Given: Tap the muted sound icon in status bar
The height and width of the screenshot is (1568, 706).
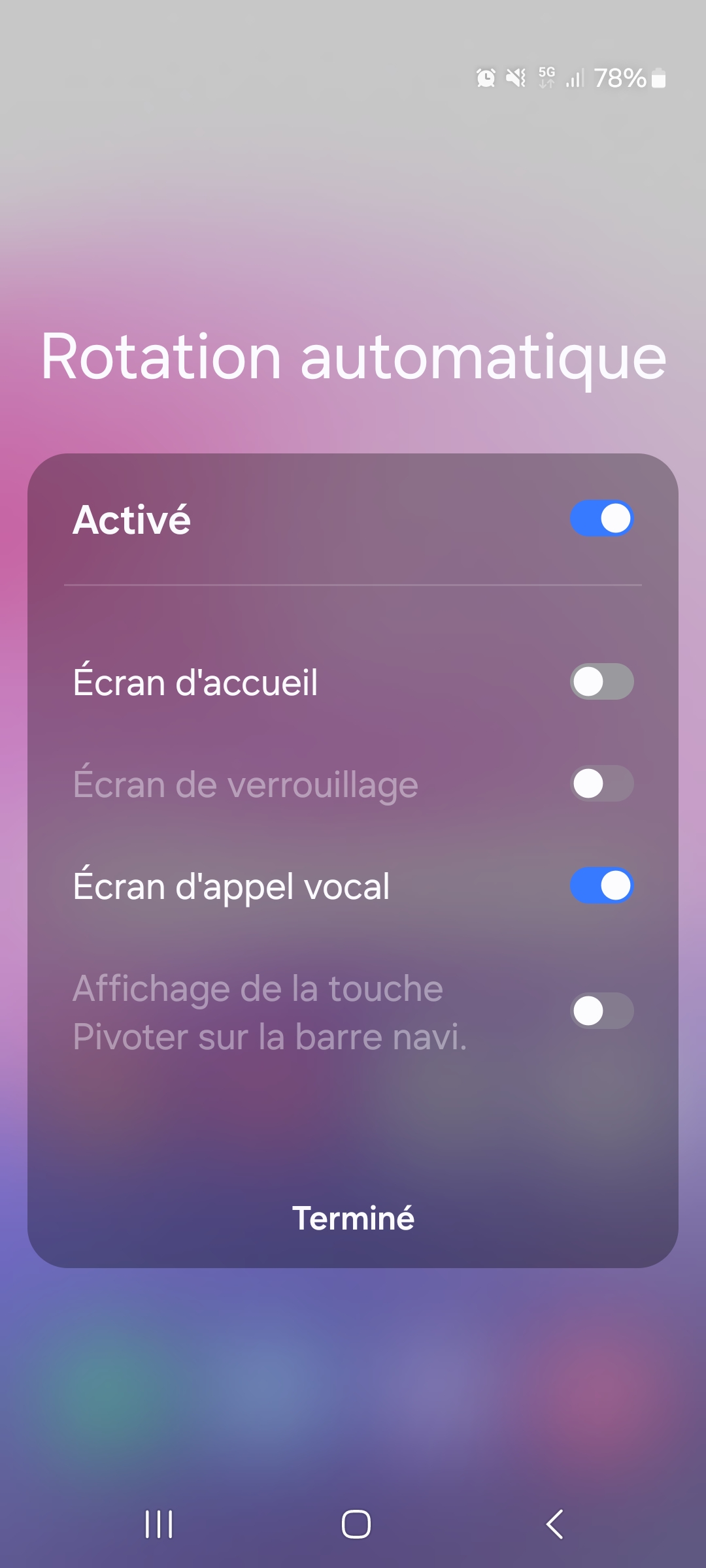Looking at the screenshot, I should tap(516, 78).
